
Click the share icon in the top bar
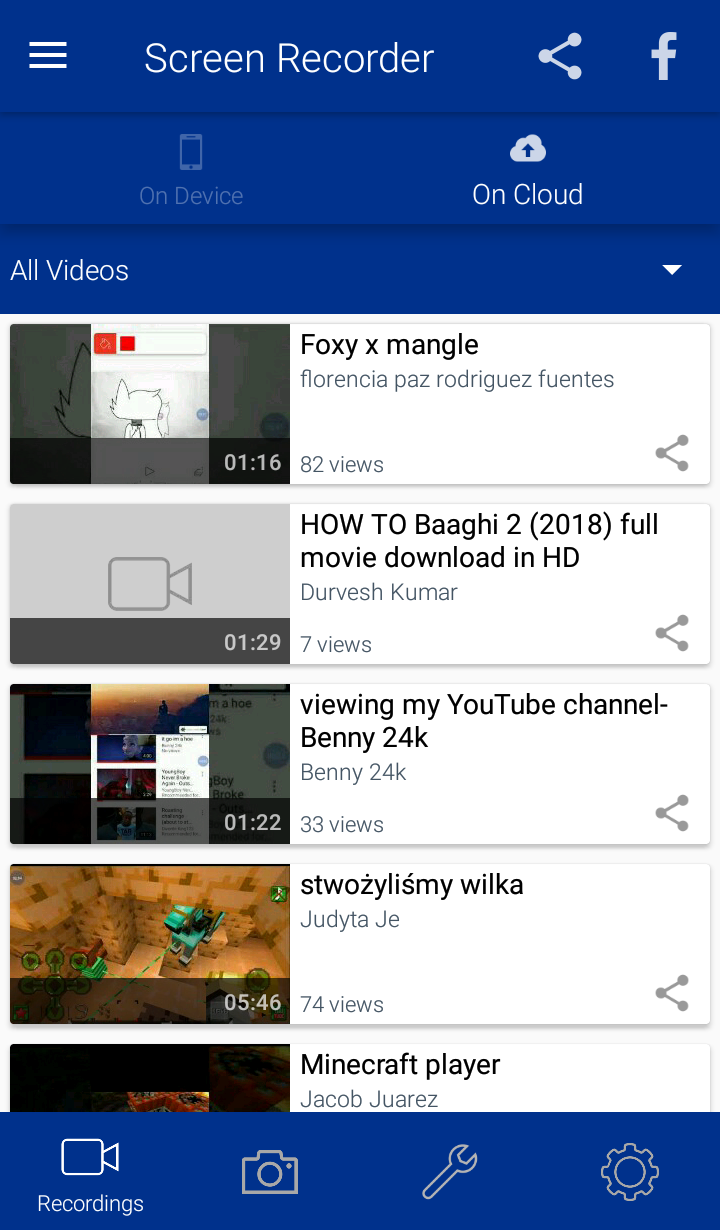pyautogui.click(x=559, y=56)
